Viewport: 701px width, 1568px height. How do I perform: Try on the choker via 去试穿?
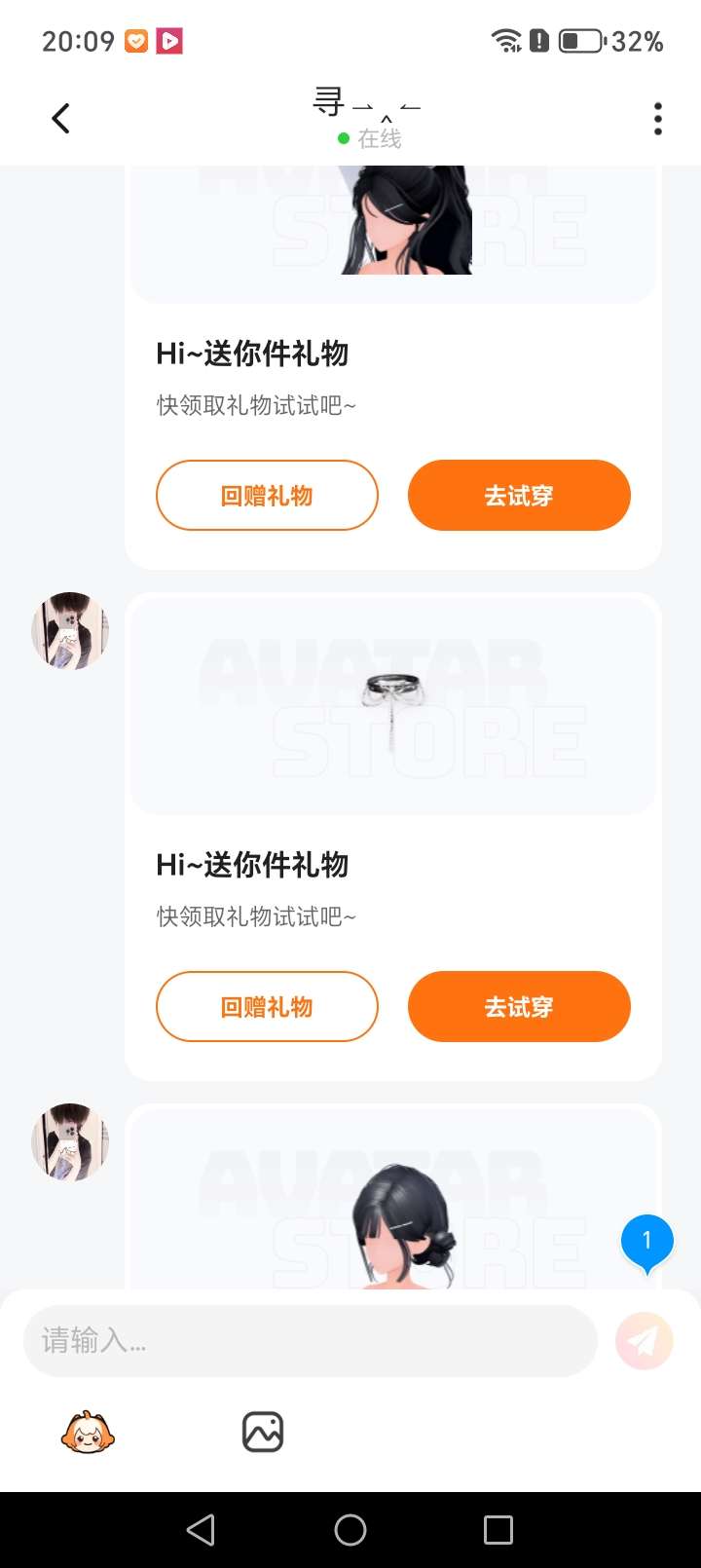click(519, 1007)
